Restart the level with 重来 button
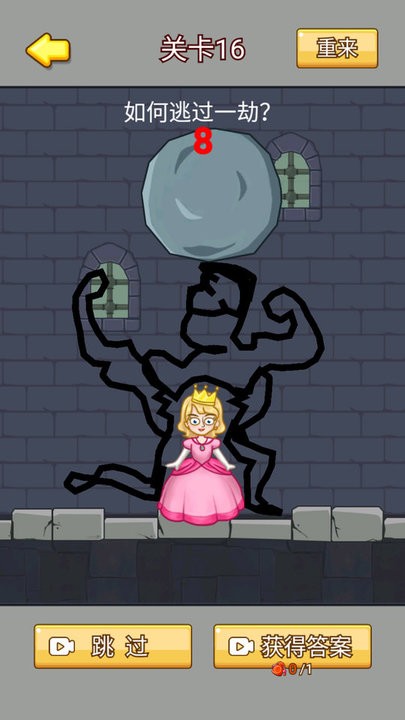 (x=337, y=48)
